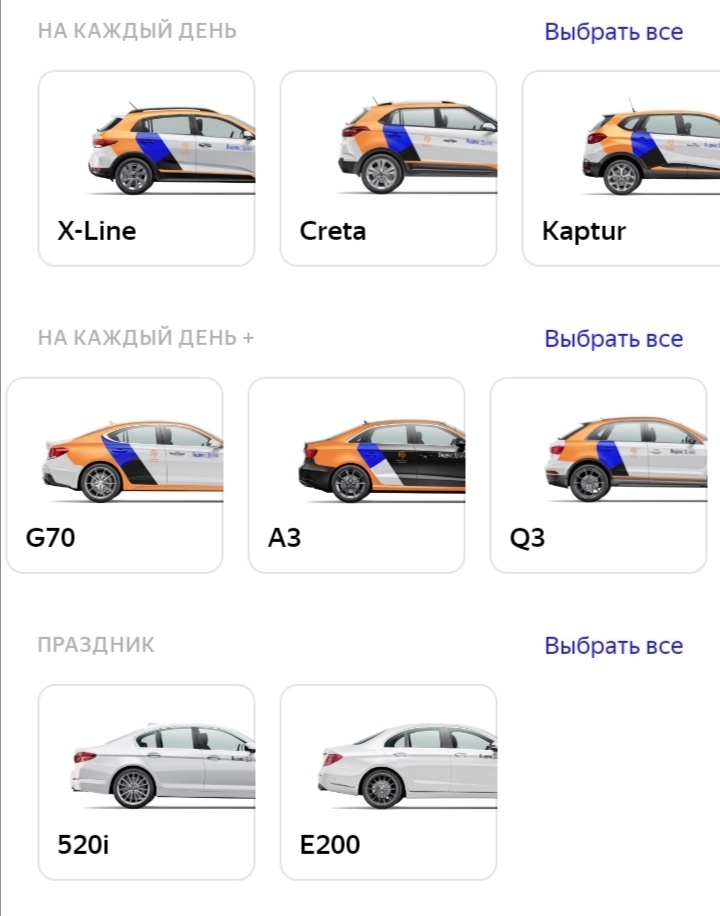The height and width of the screenshot is (916, 720).
Task: Tap Выбрать все for НА КАЖДЫЙ ДЕНЬ +
Action: pyautogui.click(x=613, y=339)
